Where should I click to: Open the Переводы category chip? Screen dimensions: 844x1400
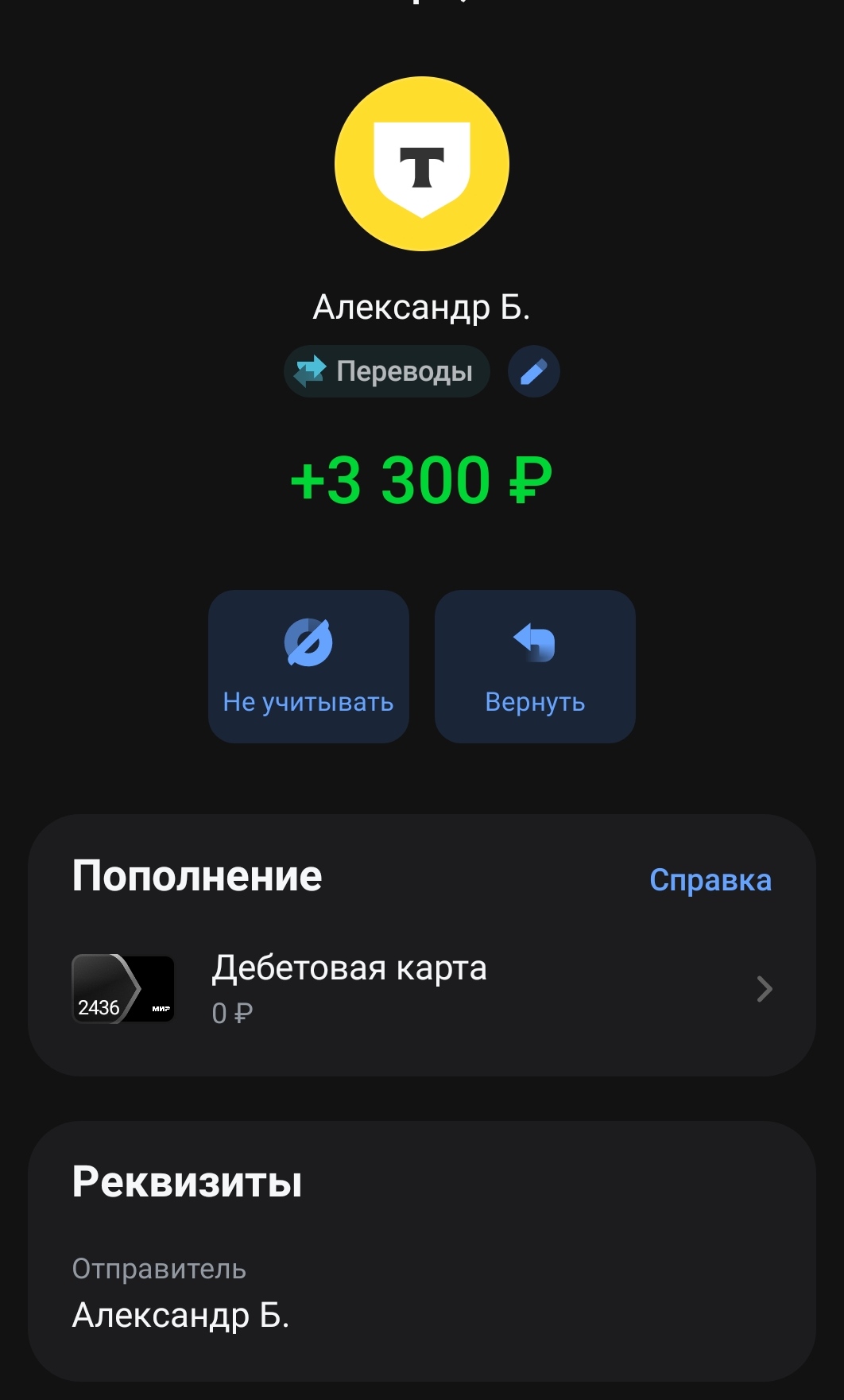[387, 371]
